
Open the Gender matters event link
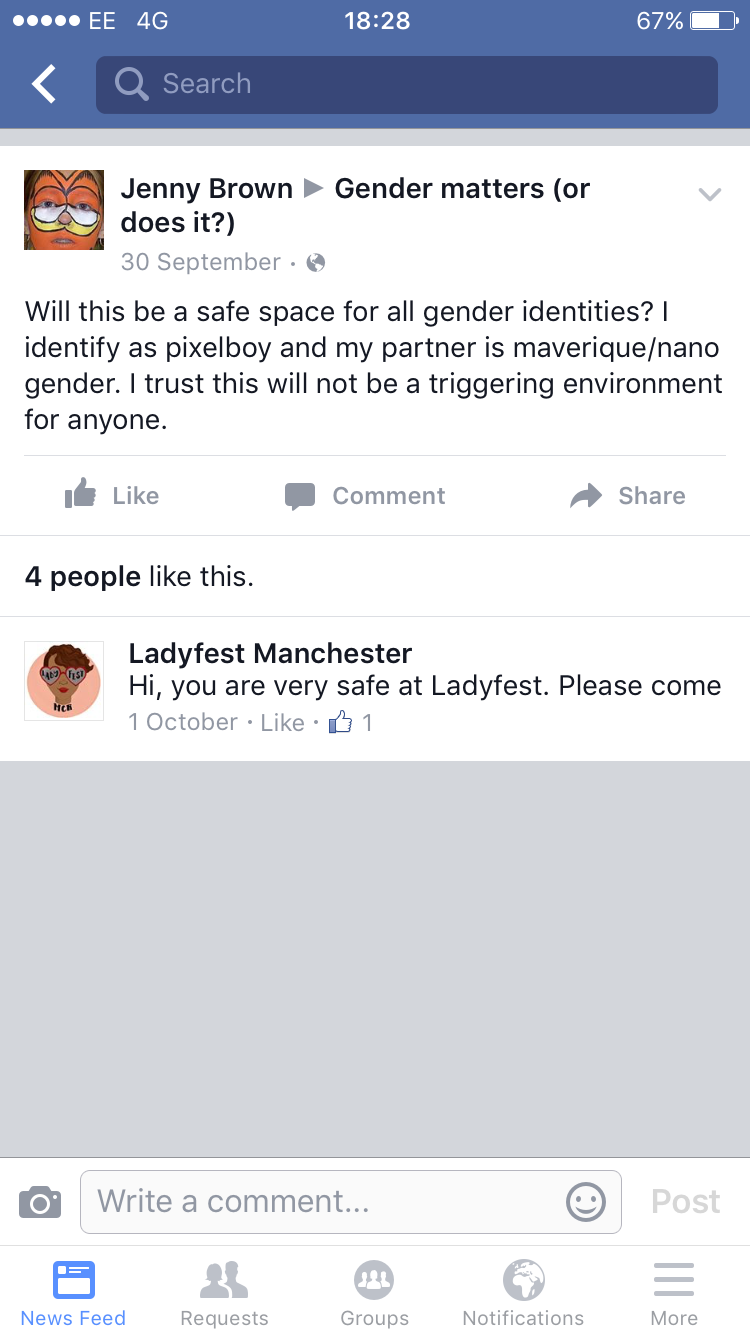tap(461, 188)
